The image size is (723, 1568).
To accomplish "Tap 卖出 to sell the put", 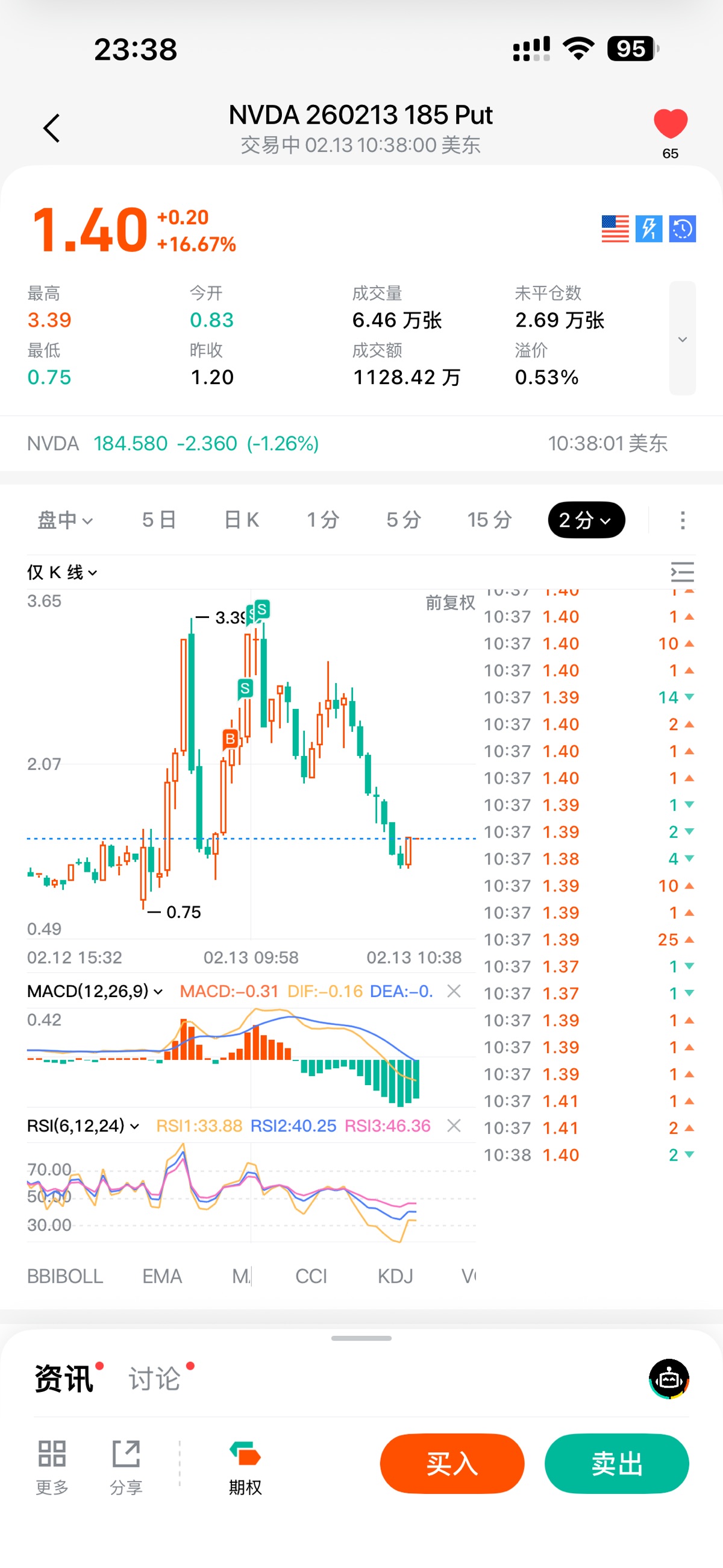I will click(x=616, y=1464).
